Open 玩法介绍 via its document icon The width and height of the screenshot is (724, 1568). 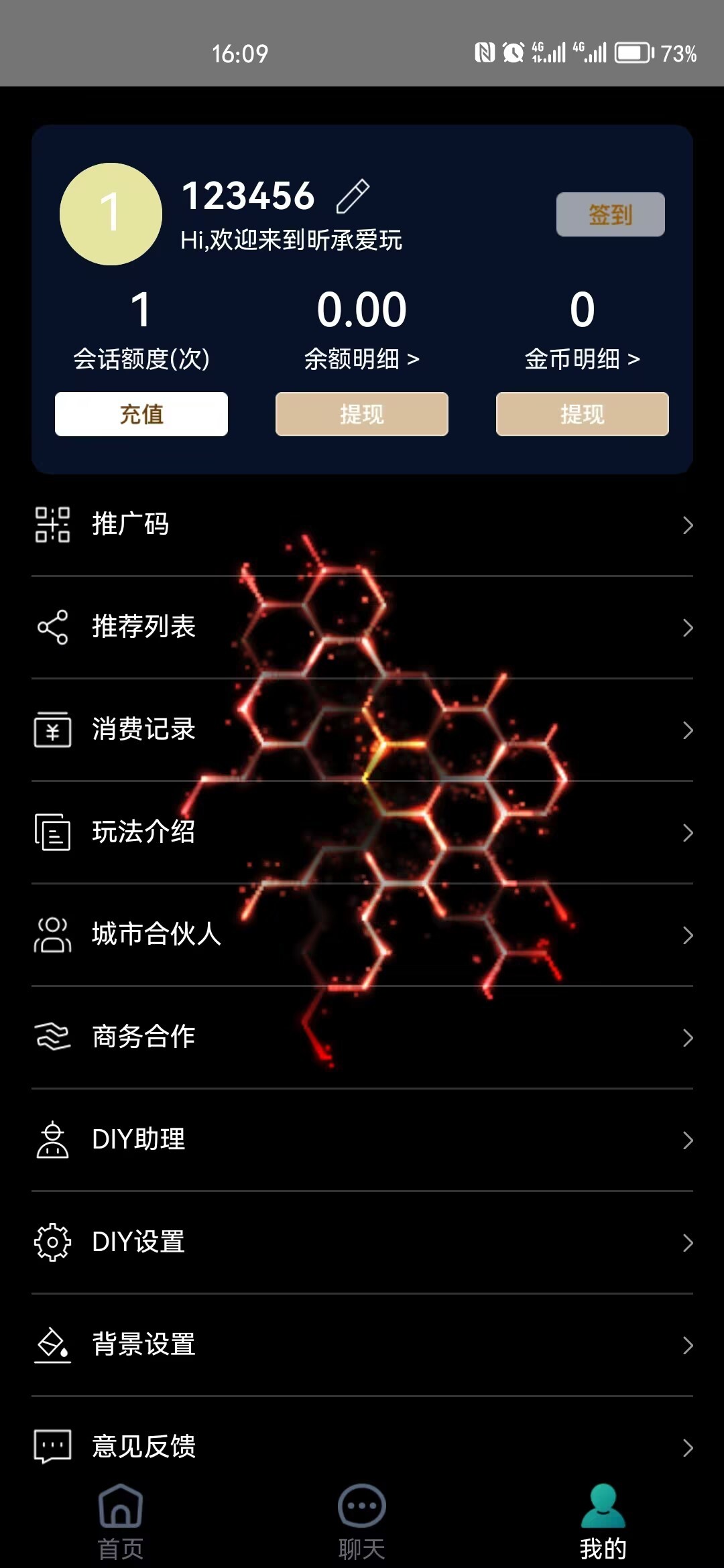click(52, 834)
